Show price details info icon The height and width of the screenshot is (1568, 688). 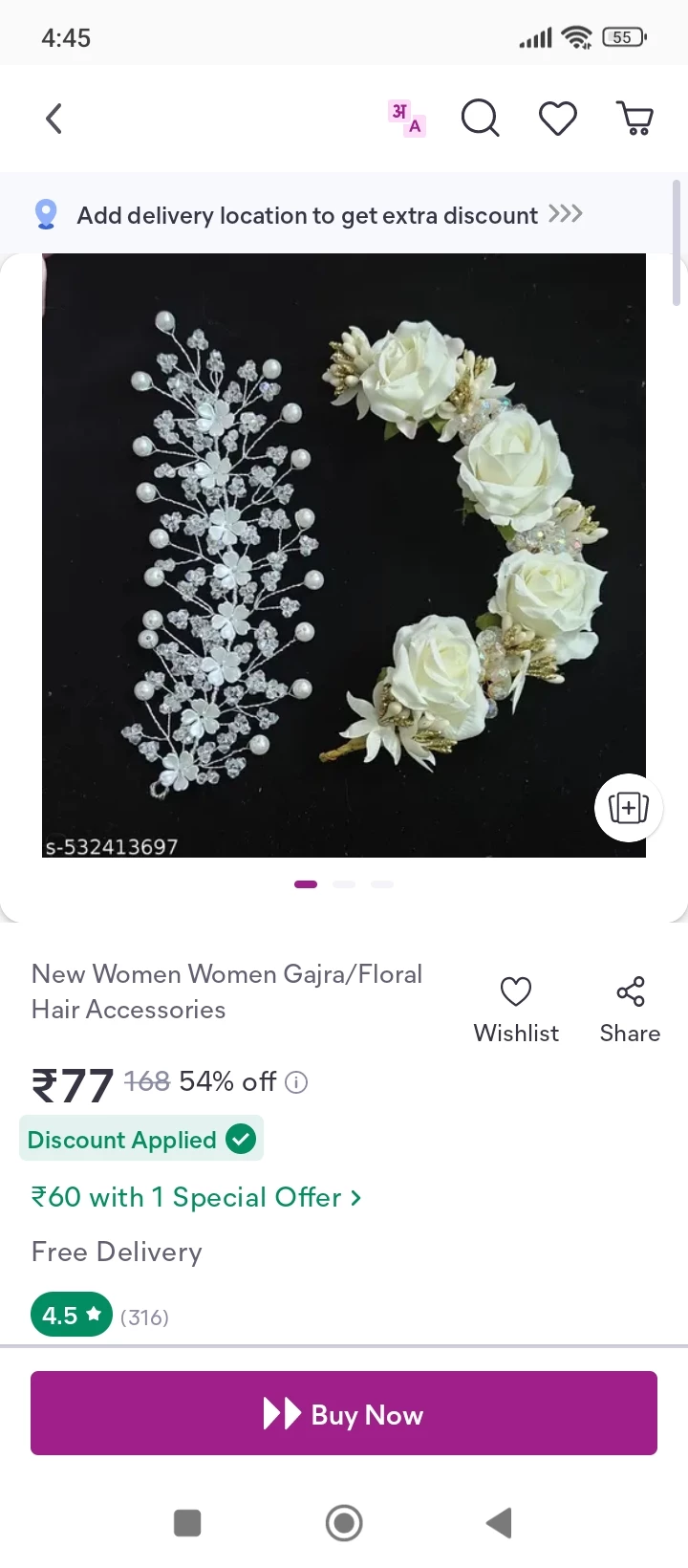pyautogui.click(x=297, y=1082)
